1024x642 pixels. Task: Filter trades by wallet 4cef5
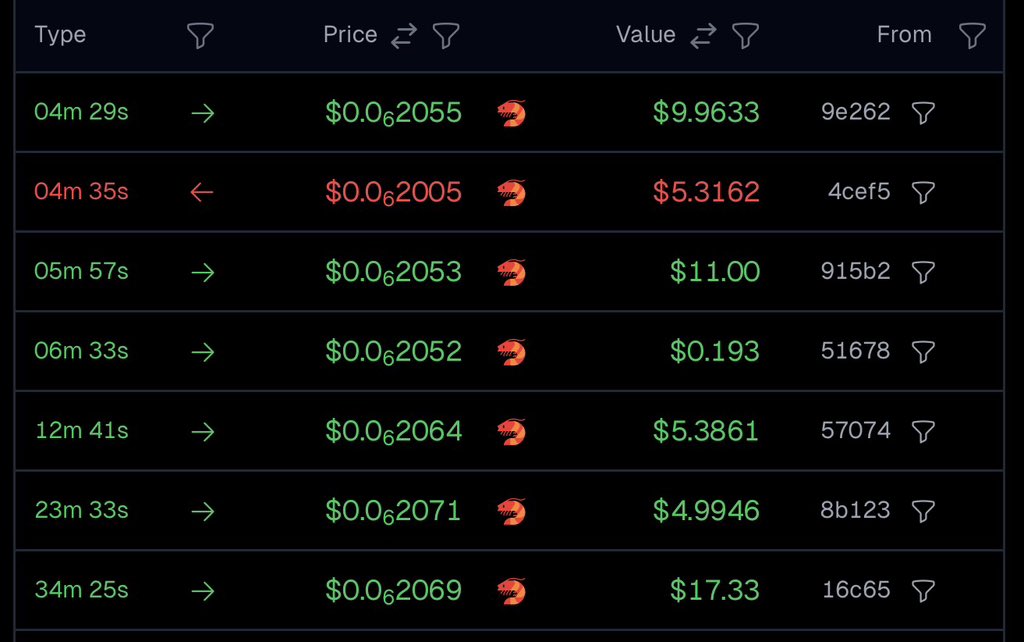click(x=924, y=192)
